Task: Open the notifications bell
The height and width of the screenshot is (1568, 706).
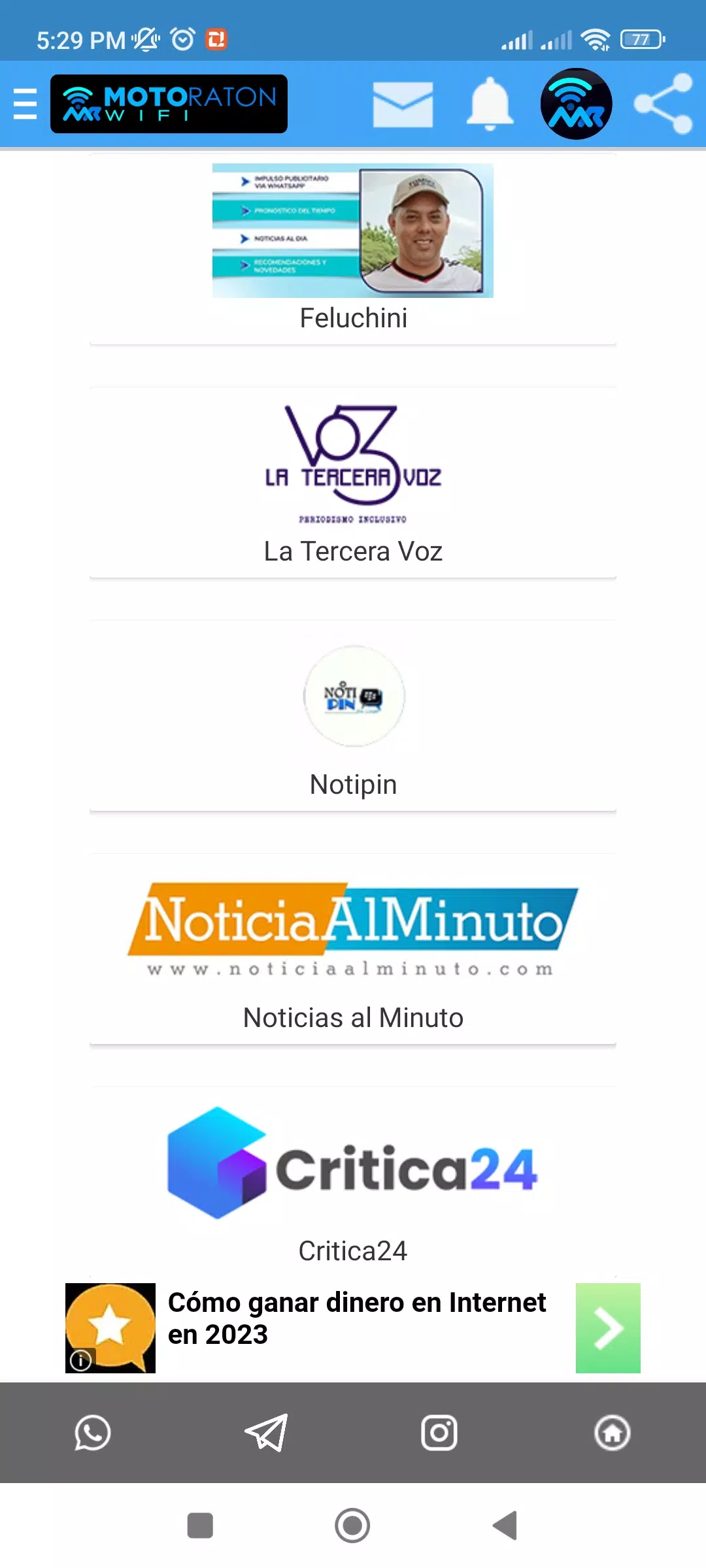Action: click(x=490, y=104)
